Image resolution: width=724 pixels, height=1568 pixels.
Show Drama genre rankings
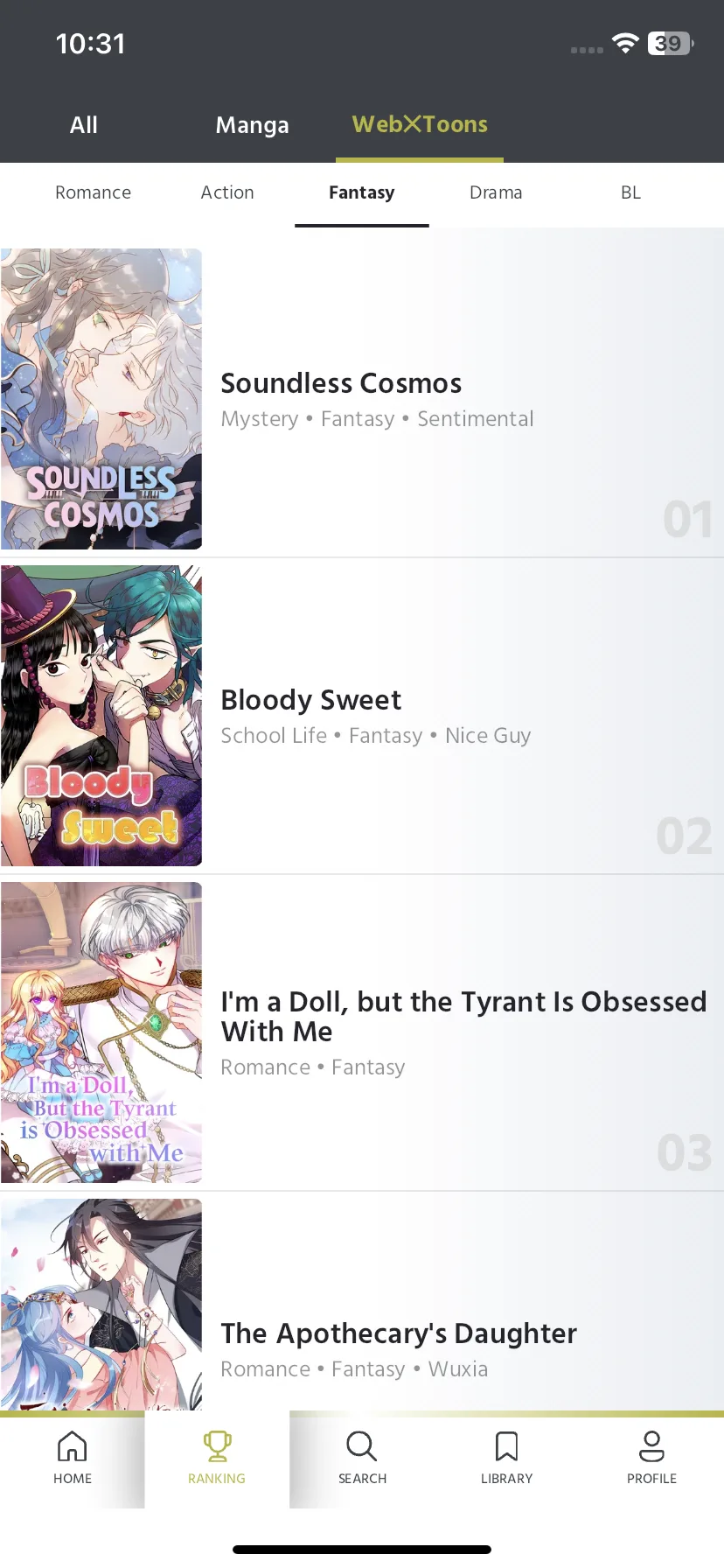pos(496,192)
